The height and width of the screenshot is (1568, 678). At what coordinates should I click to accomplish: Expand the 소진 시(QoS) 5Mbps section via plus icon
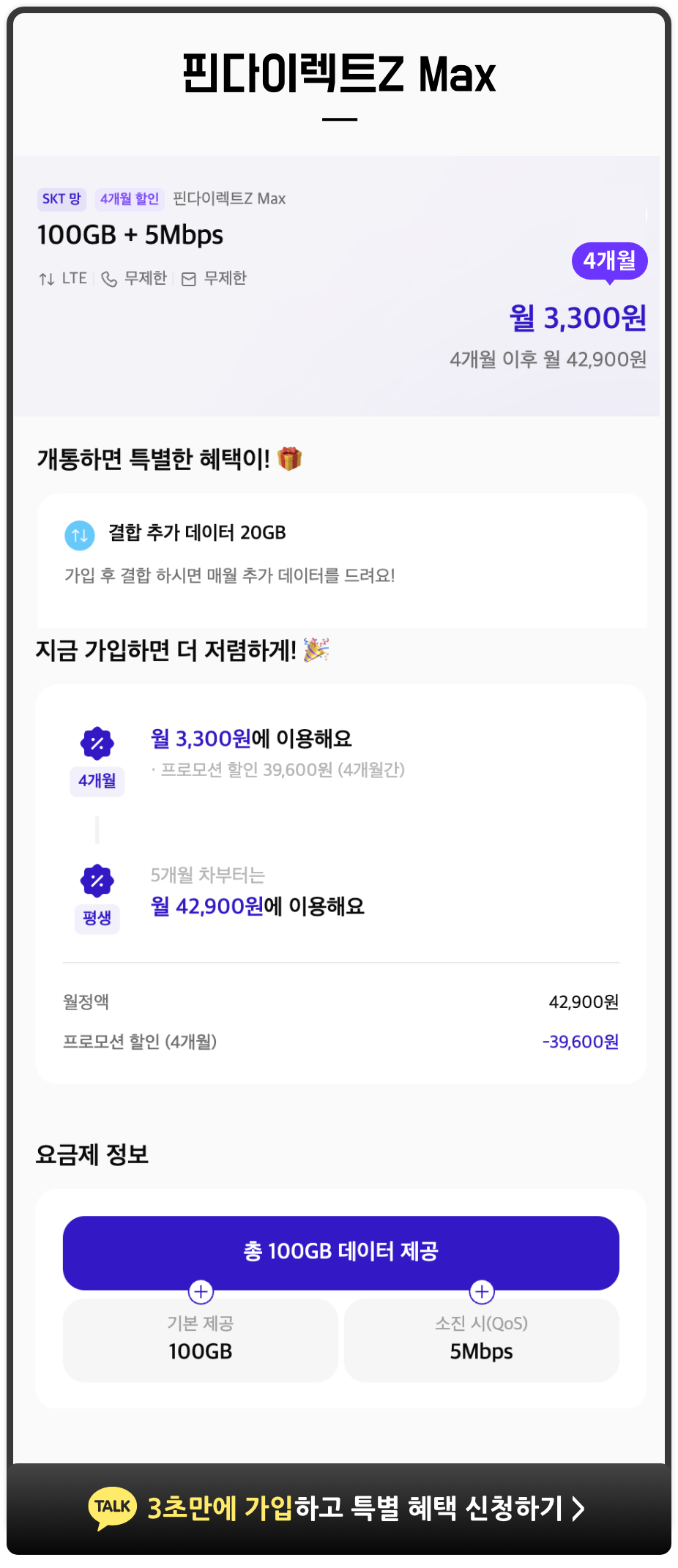pos(481,1291)
